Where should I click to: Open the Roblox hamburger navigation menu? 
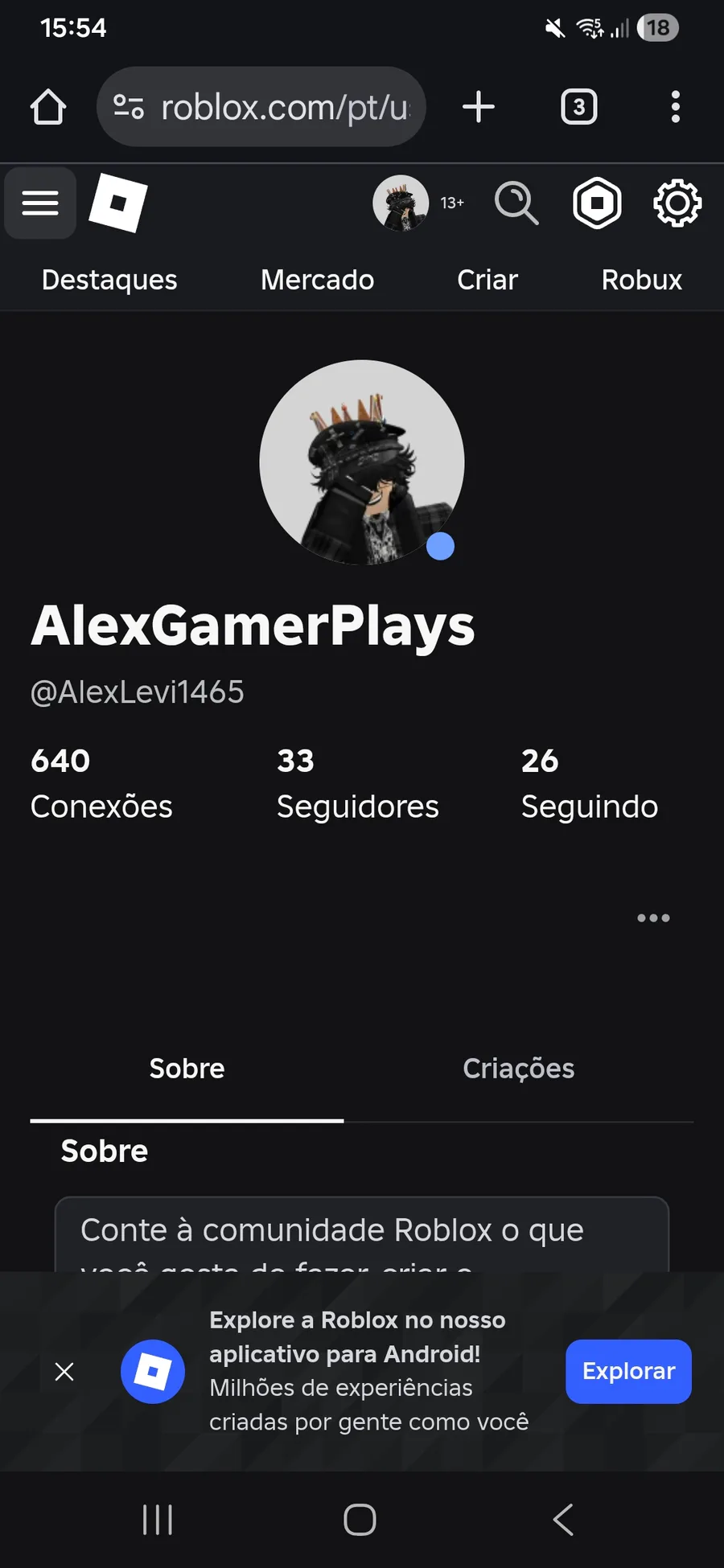click(x=40, y=203)
